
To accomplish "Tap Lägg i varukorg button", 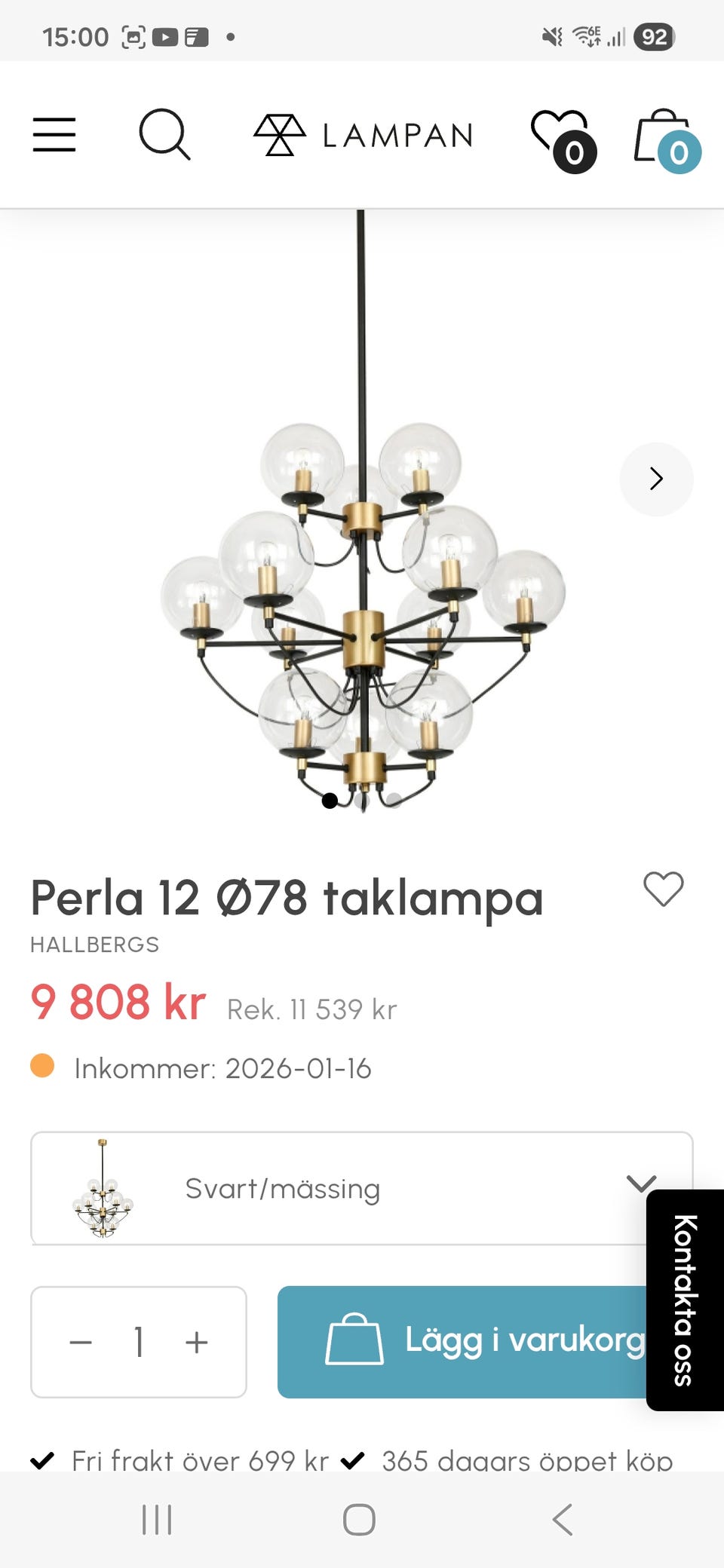I will coord(462,1342).
